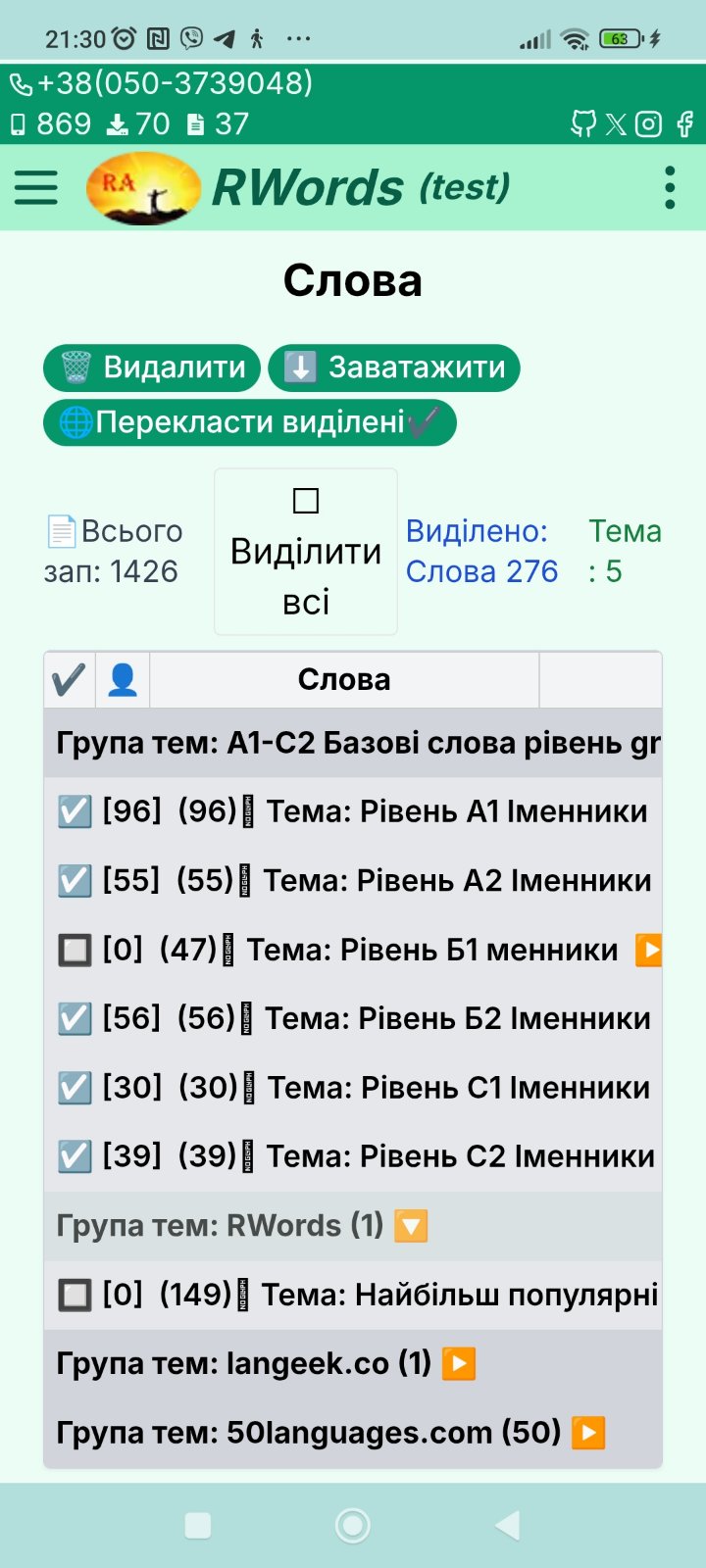The height and width of the screenshot is (1568, 706).
Task: Expand the 50languages.com (50) topic group
Action: click(x=588, y=1433)
